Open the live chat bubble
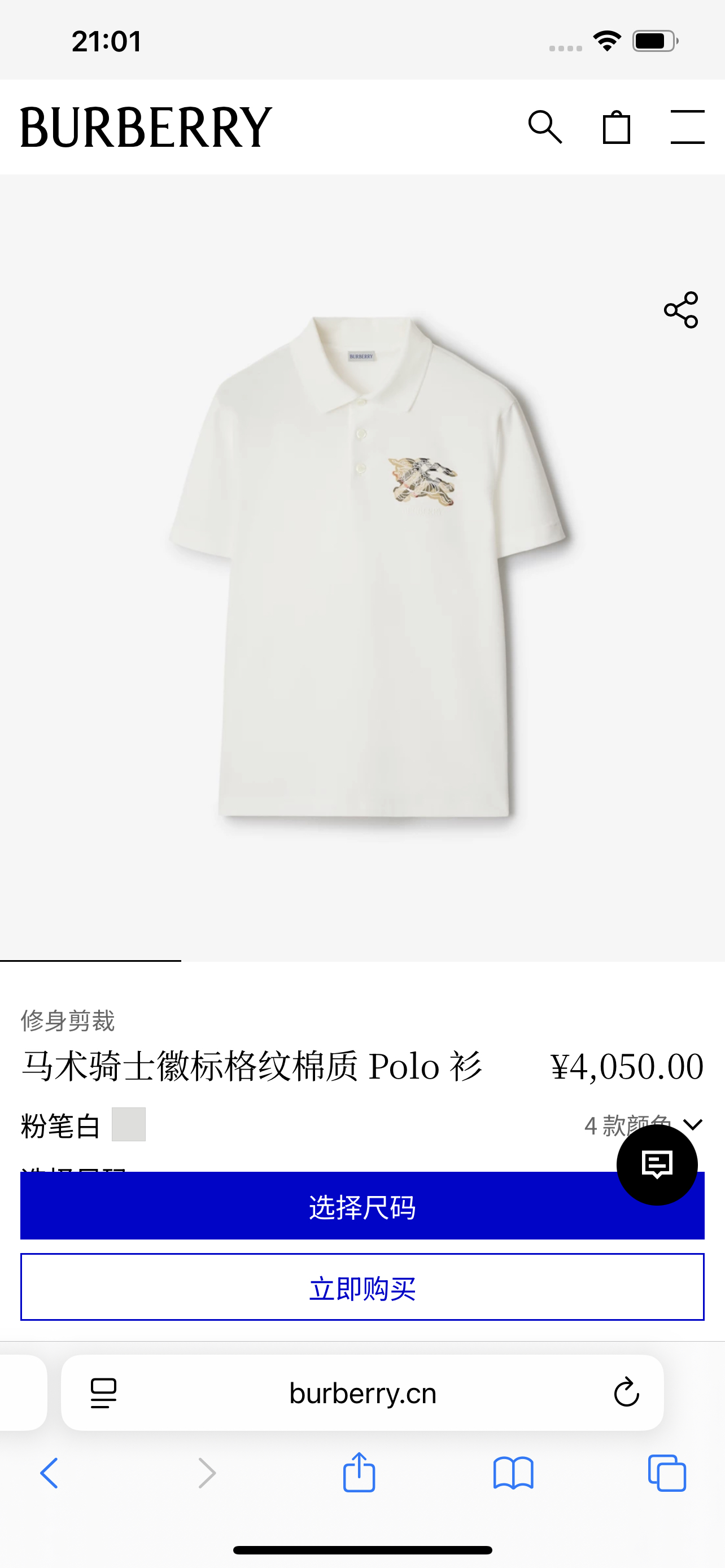Image resolution: width=725 pixels, height=1568 pixels. click(x=657, y=1164)
